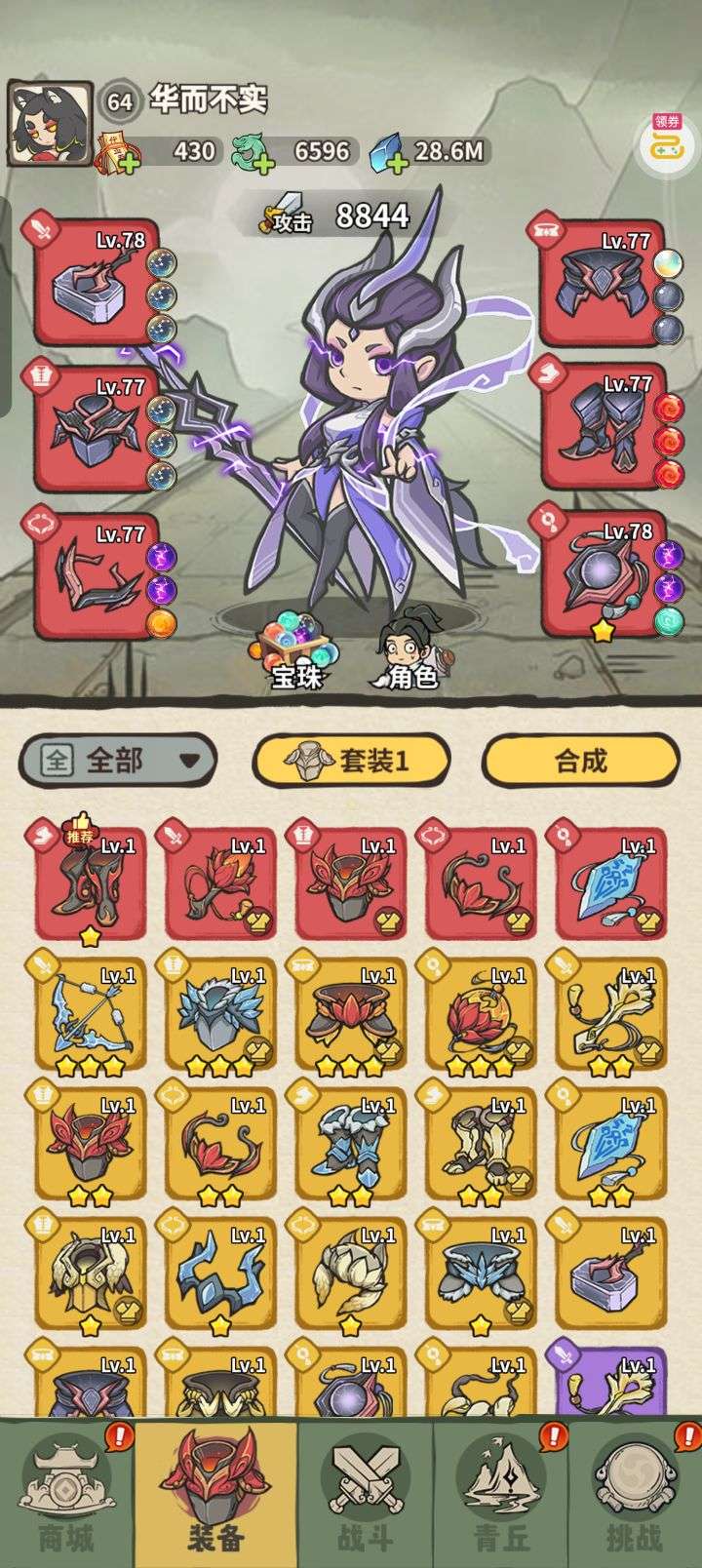
Task: Tap the 合成 synthesis button
Action: click(581, 760)
